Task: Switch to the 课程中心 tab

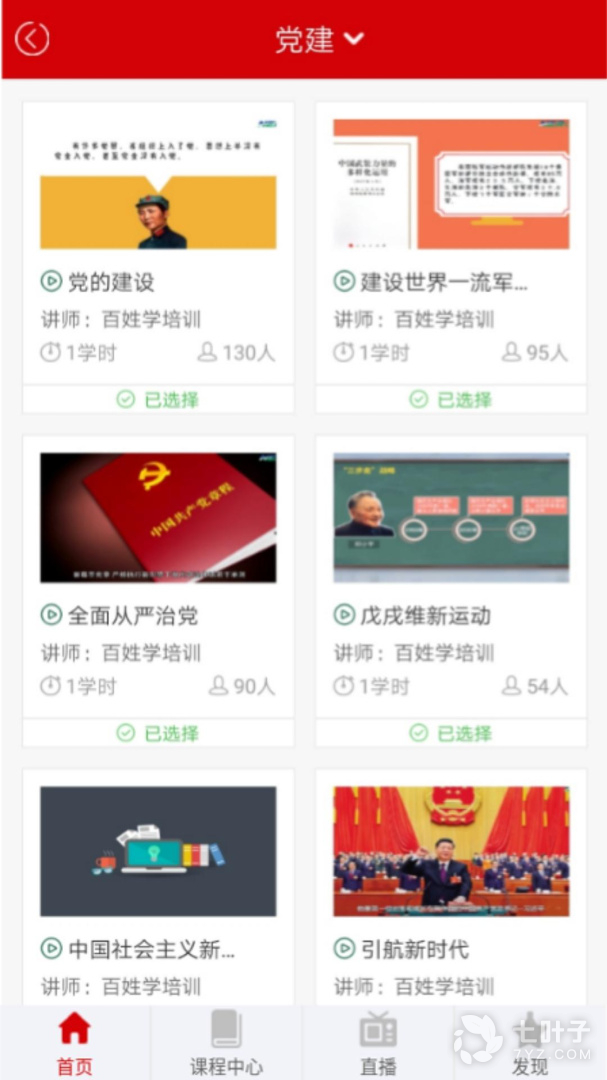Action: point(227,1043)
